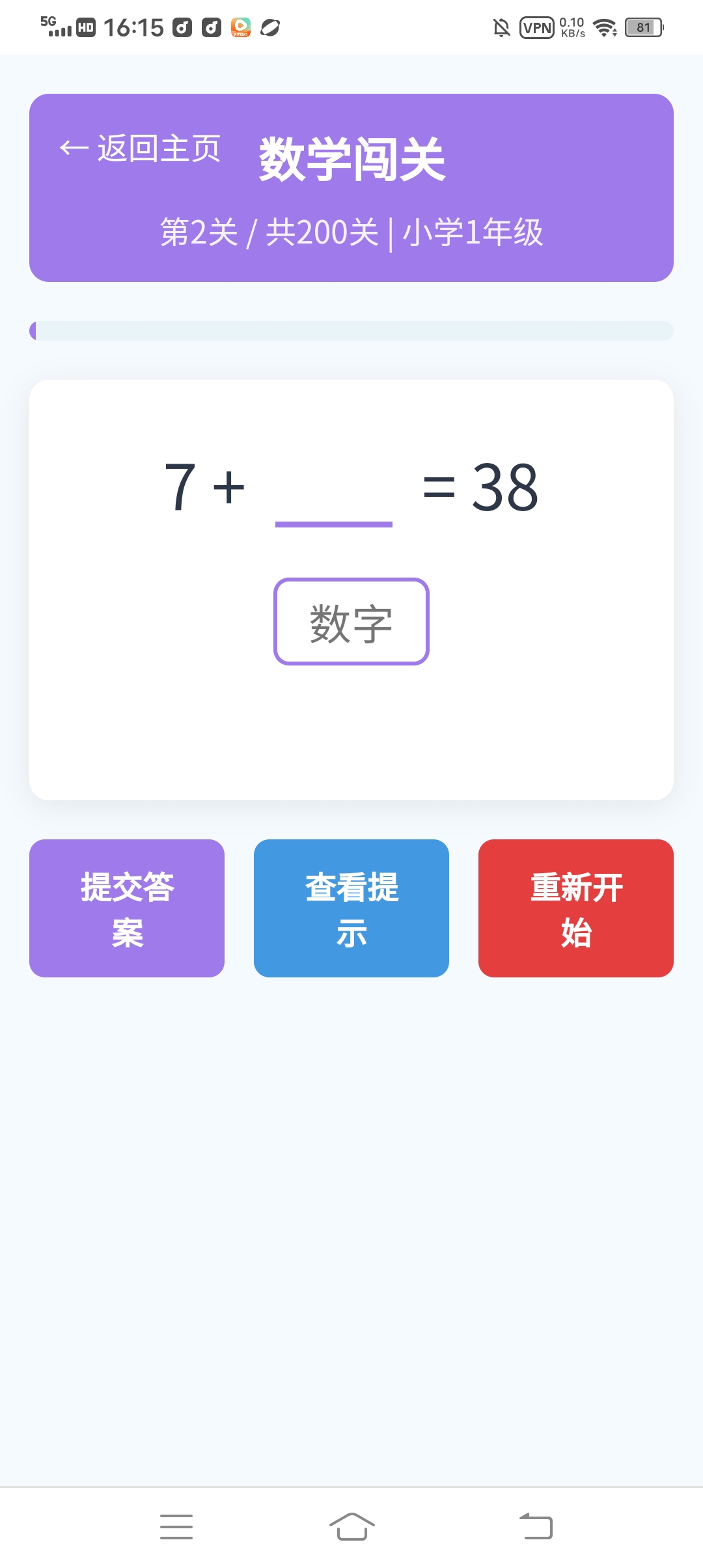This screenshot has height=1568, width=703.
Task: Check the battery level indicator showing 81
Action: (642, 27)
